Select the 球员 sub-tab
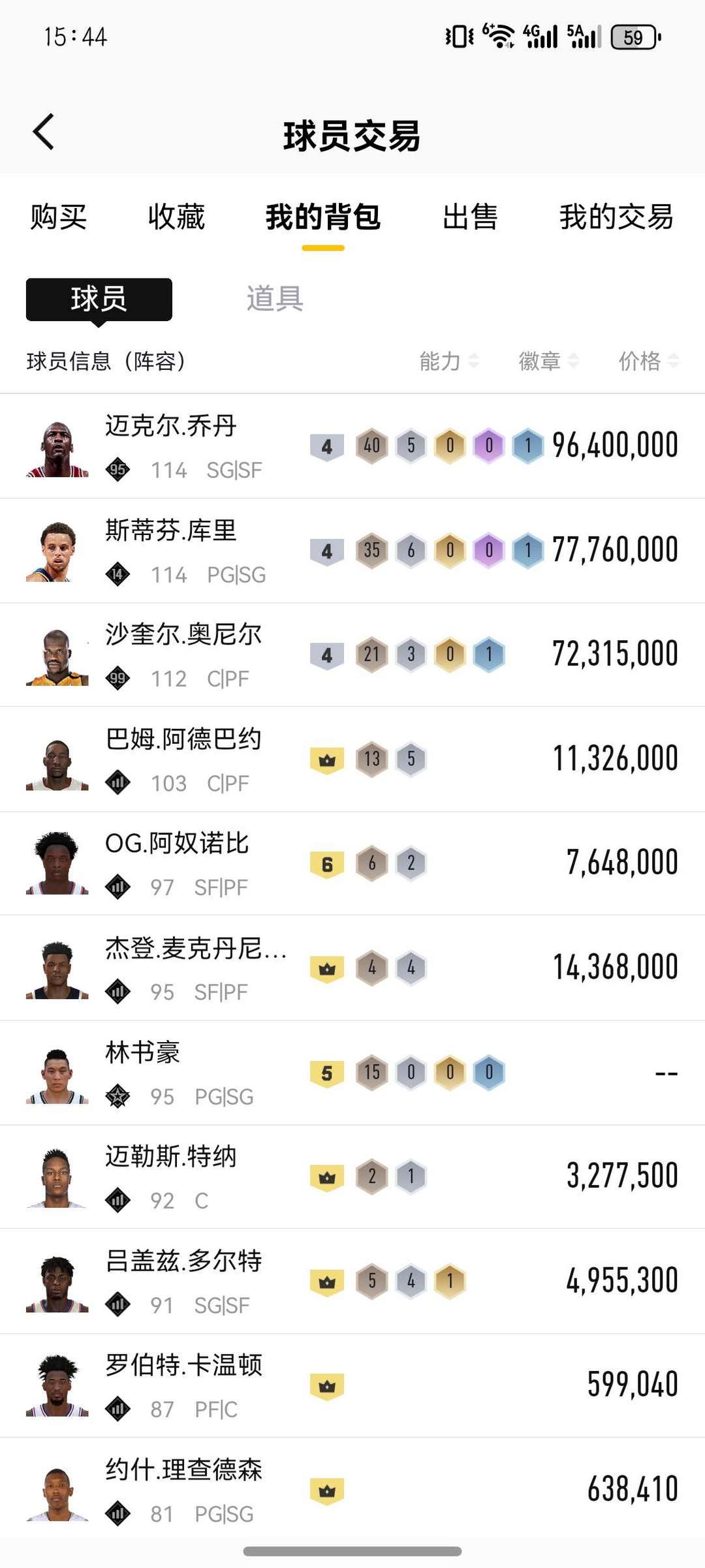705x1568 pixels. coord(99,299)
